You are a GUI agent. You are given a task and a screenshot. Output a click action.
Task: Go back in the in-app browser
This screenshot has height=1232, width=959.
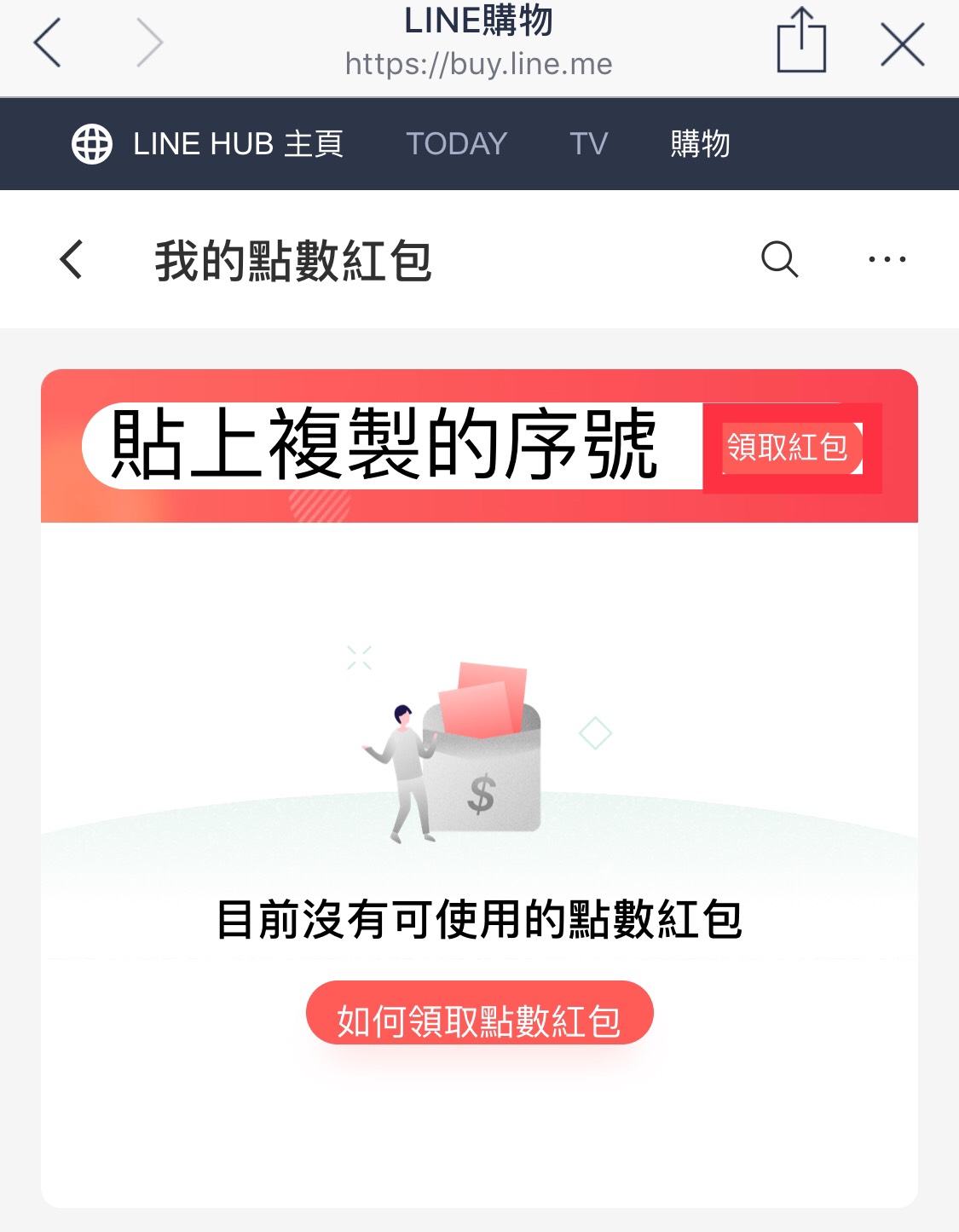[x=48, y=43]
